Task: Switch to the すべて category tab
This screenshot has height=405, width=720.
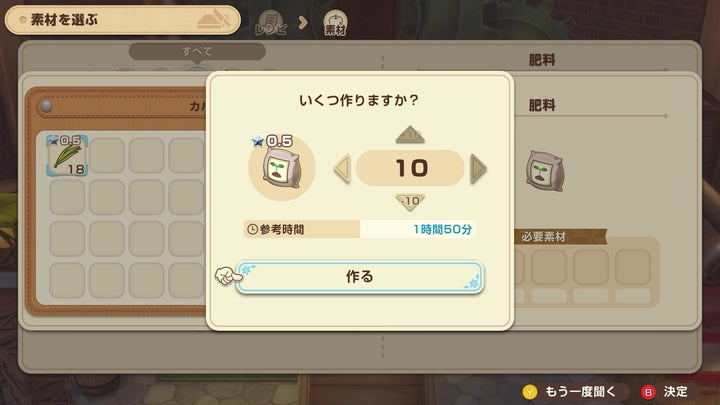Action: pyautogui.click(x=197, y=51)
